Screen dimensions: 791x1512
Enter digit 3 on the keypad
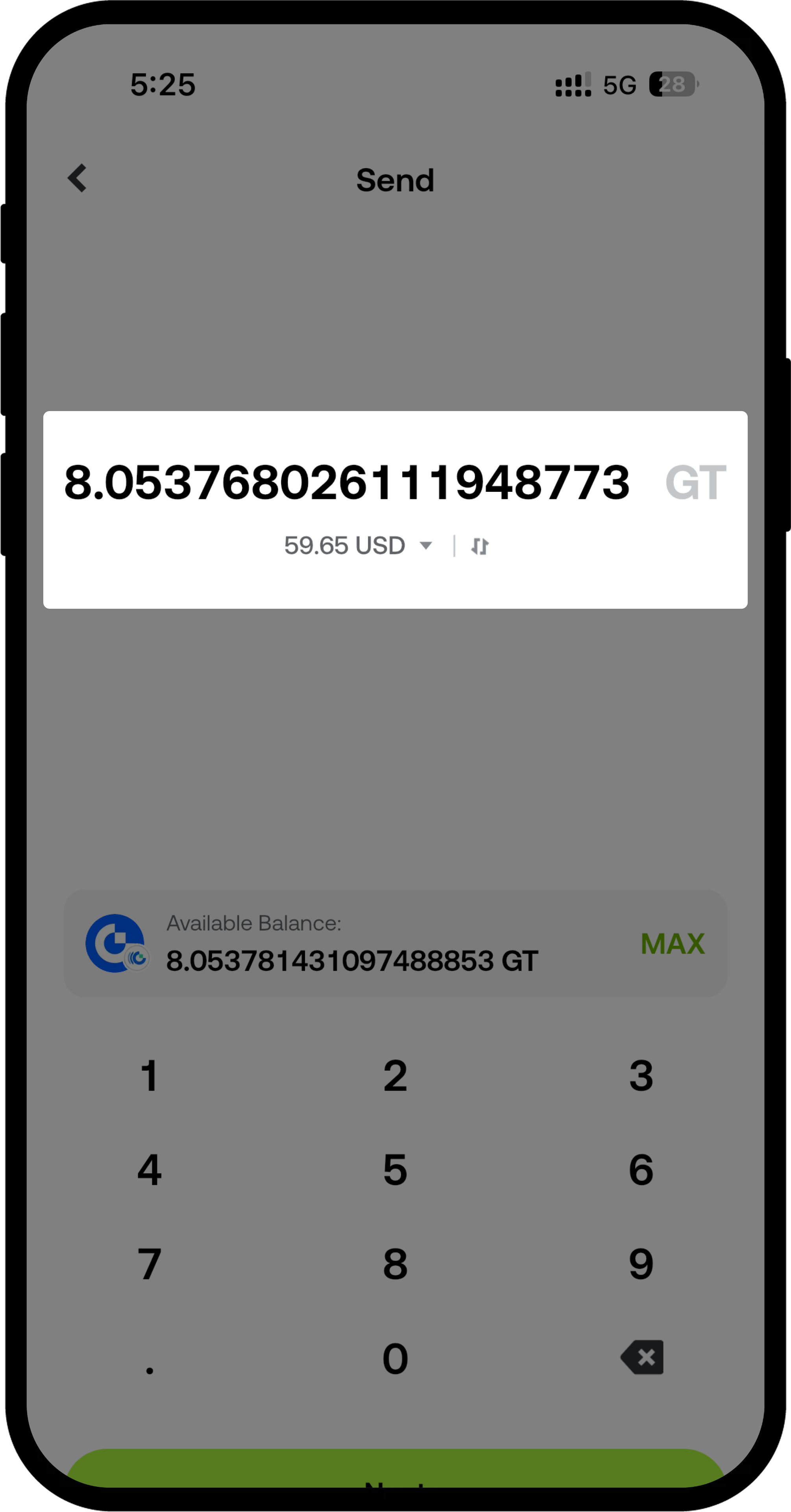pyautogui.click(x=641, y=1076)
